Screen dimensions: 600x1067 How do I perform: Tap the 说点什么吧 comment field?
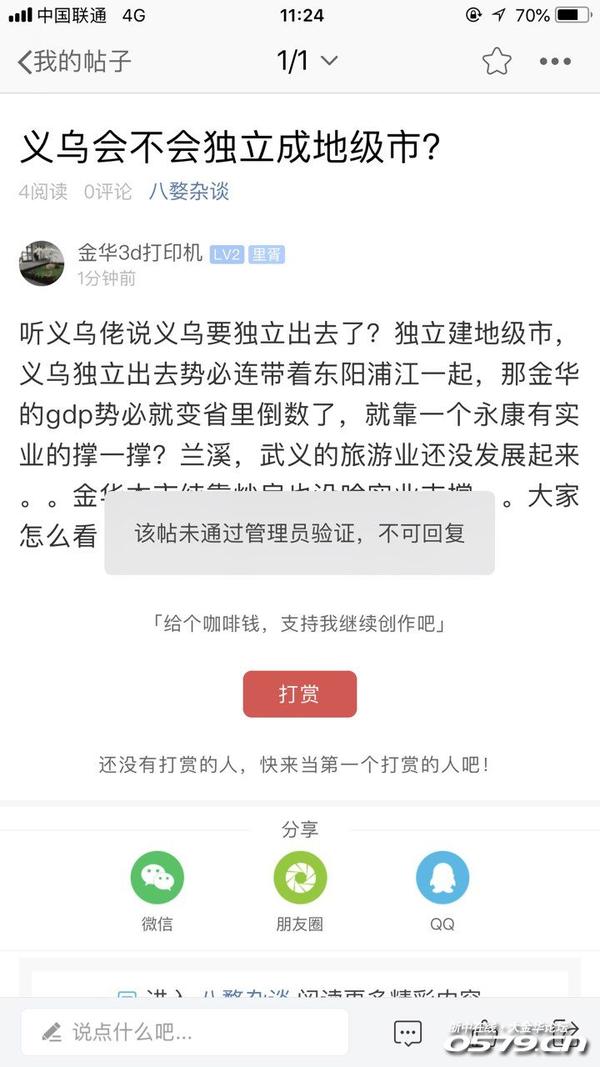click(x=185, y=1032)
